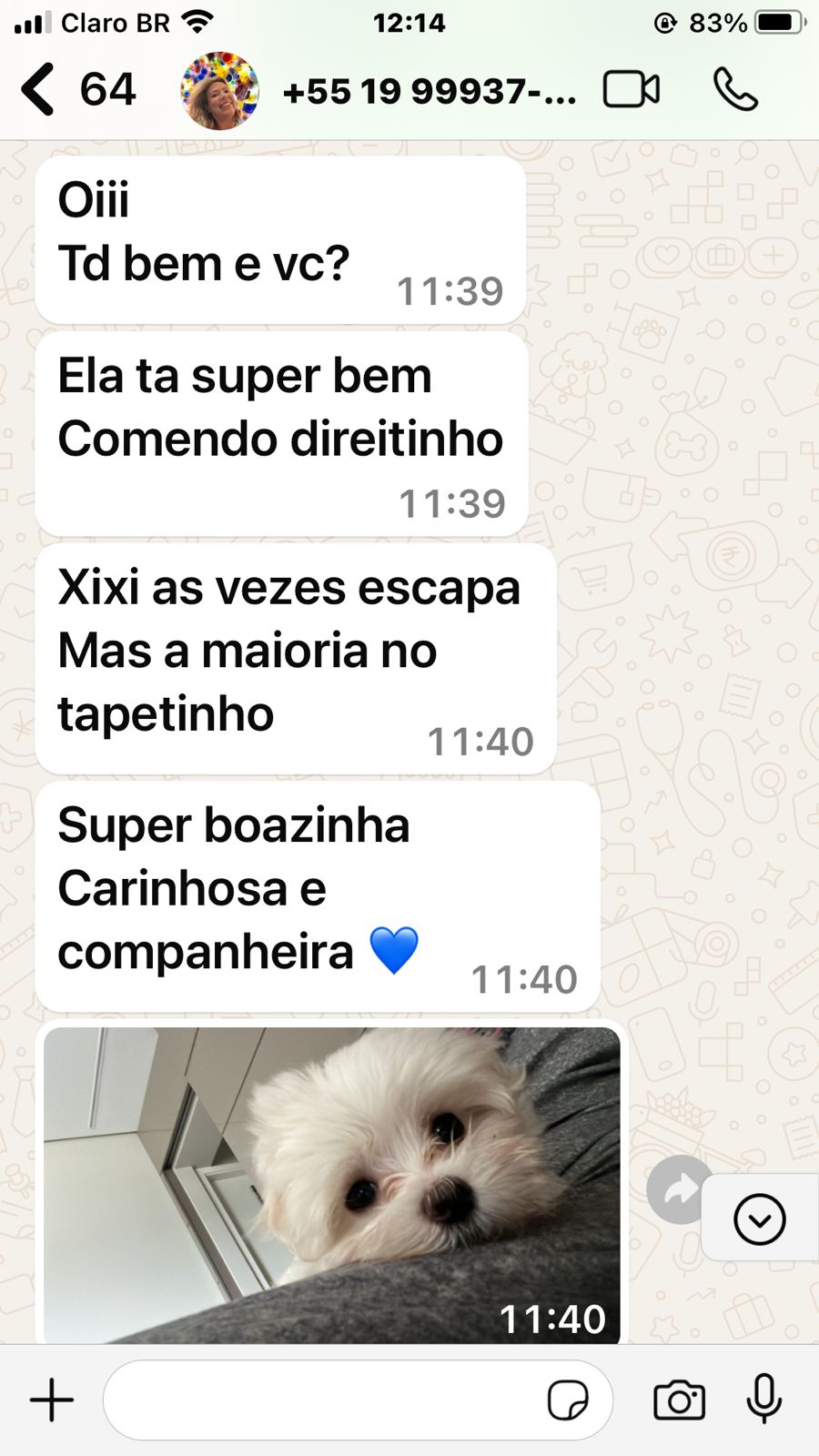Open the contact's profile picture
The width and height of the screenshot is (819, 1456).
coord(219,91)
